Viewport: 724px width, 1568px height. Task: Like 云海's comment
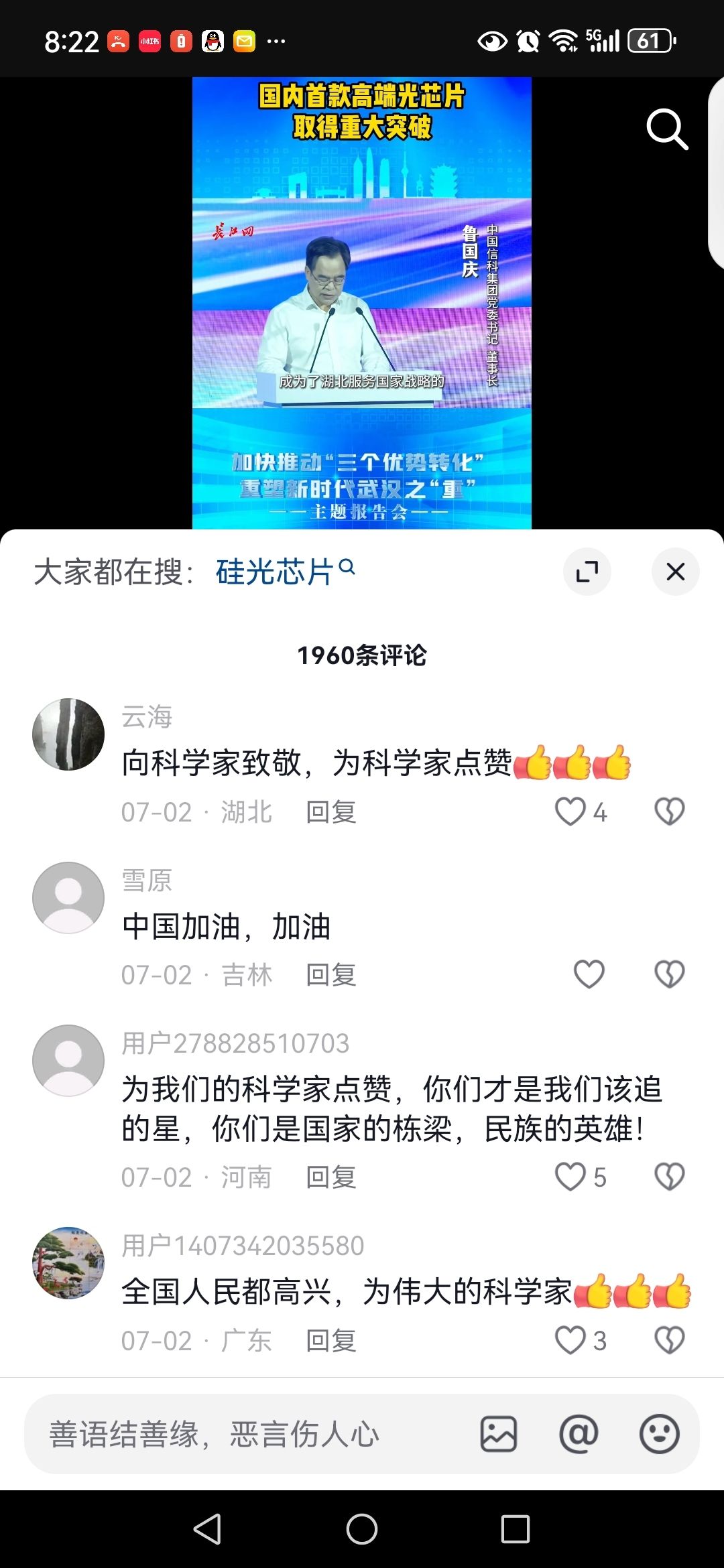[x=571, y=812]
